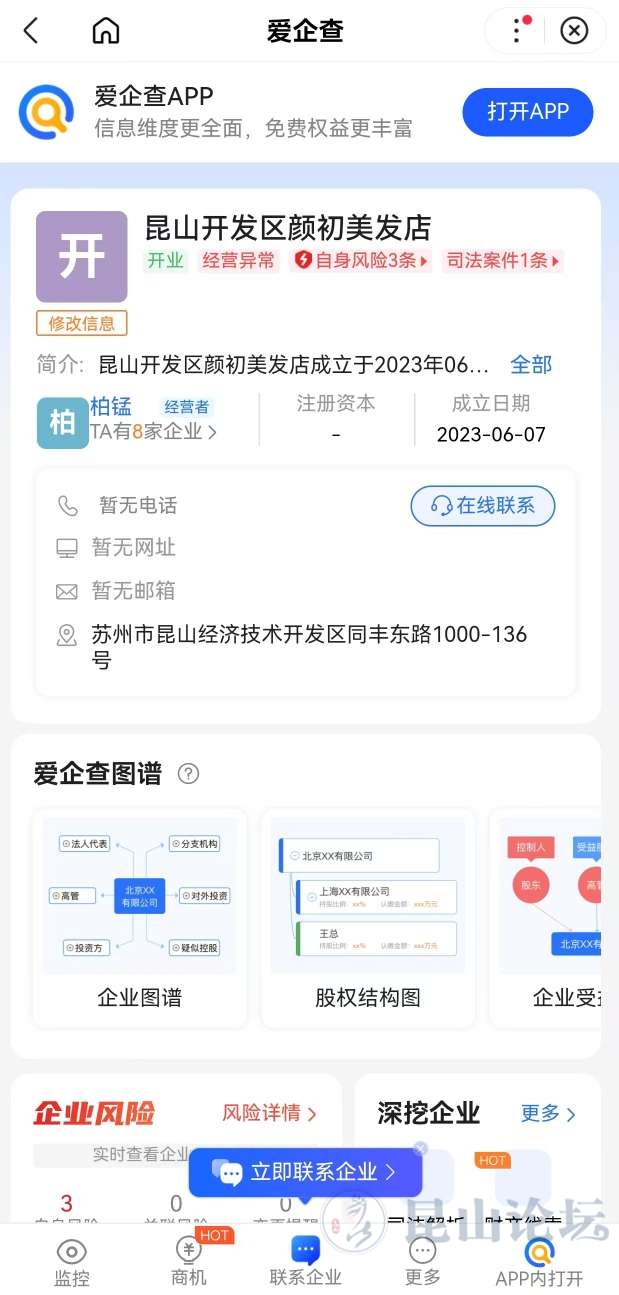The width and height of the screenshot is (619, 1295).
Task: Open the 爱企查图谱 help icon
Action: click(188, 773)
